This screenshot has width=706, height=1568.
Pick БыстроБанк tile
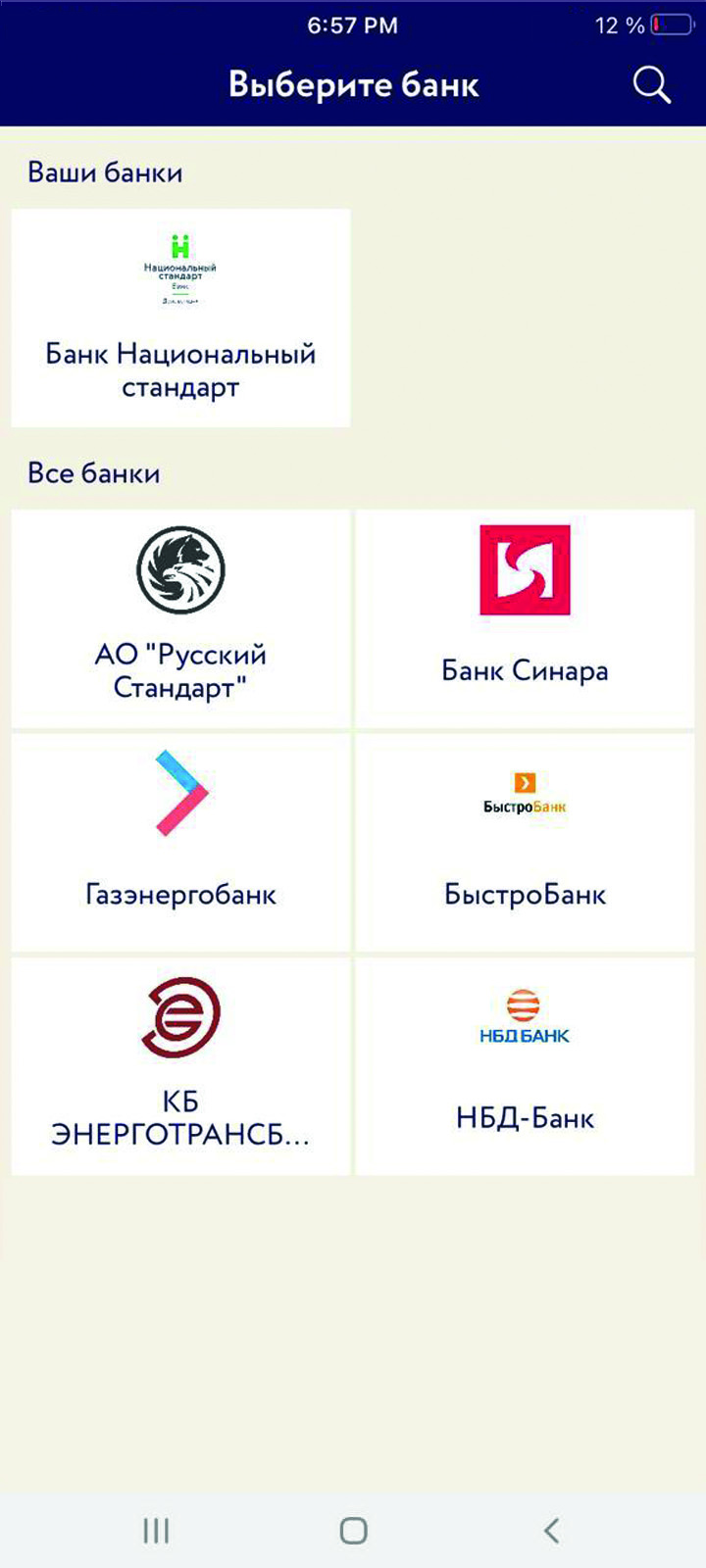pos(525,843)
